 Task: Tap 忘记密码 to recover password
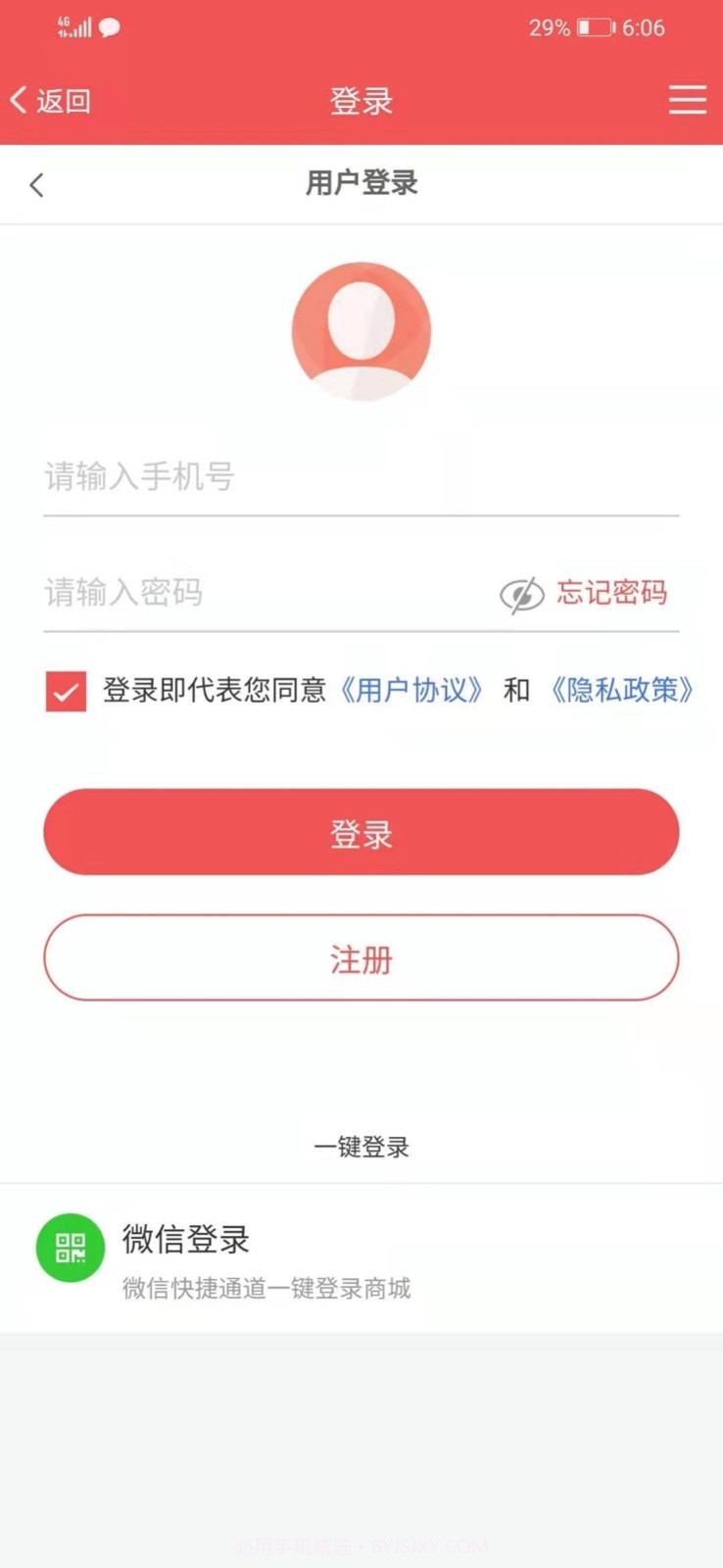tap(614, 593)
